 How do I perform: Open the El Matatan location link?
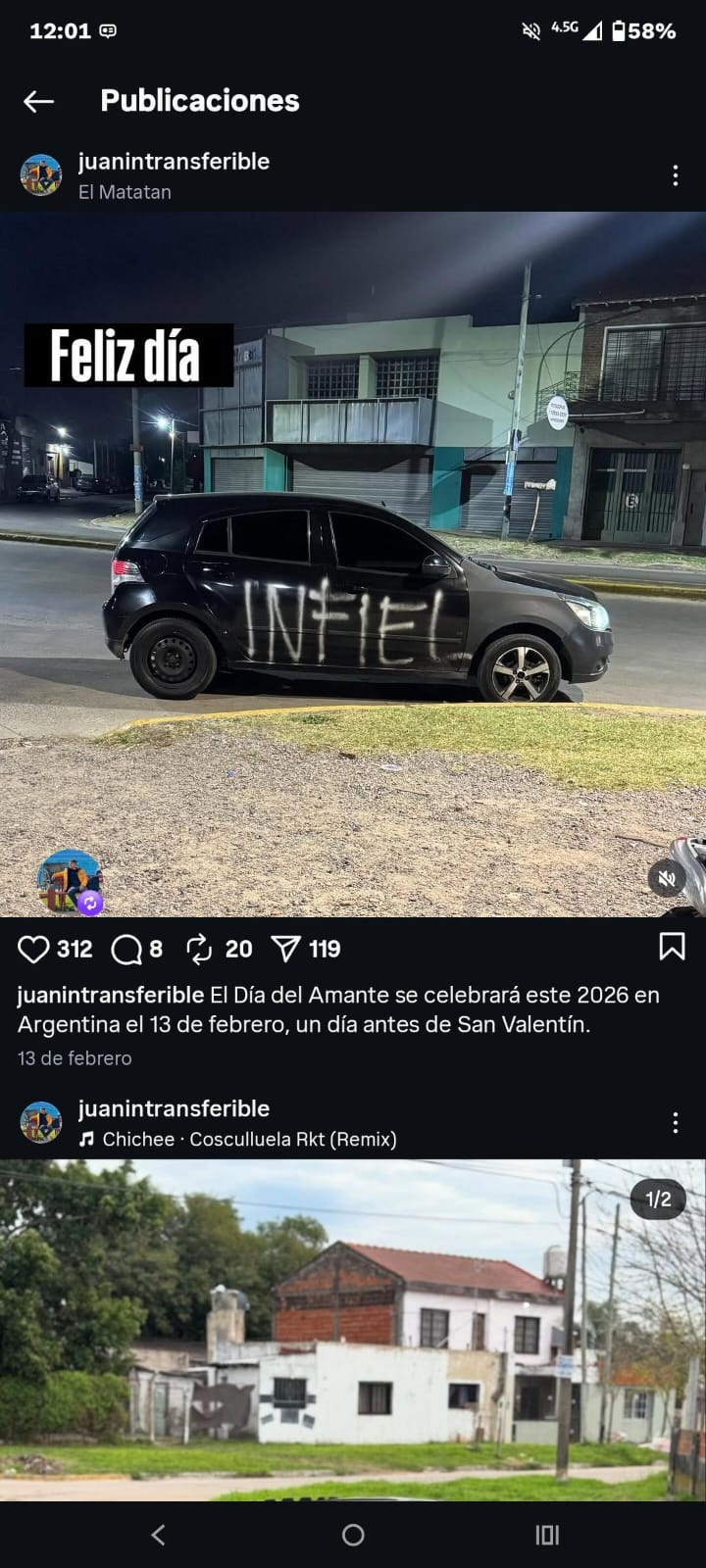125,192
